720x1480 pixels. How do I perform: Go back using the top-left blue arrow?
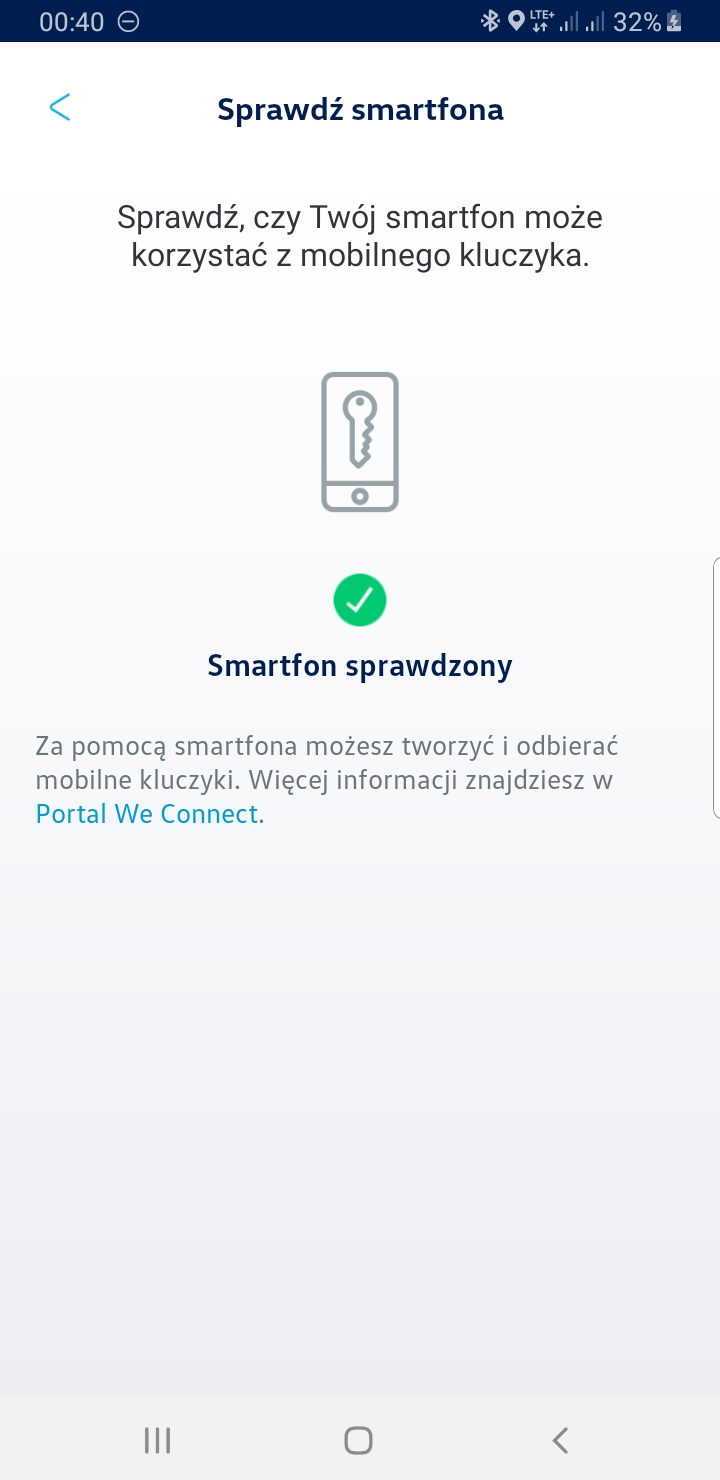60,108
